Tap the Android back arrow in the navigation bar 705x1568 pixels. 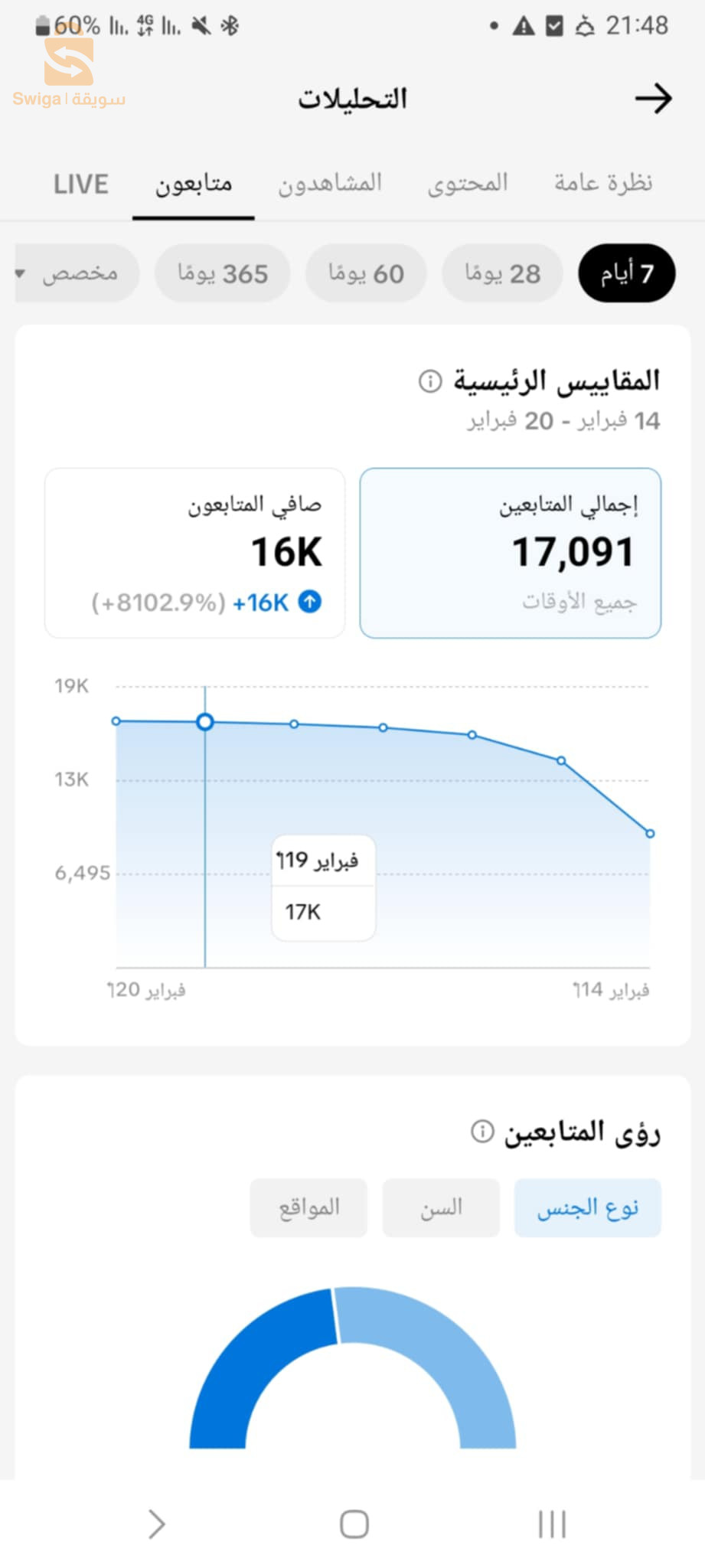[155, 1524]
